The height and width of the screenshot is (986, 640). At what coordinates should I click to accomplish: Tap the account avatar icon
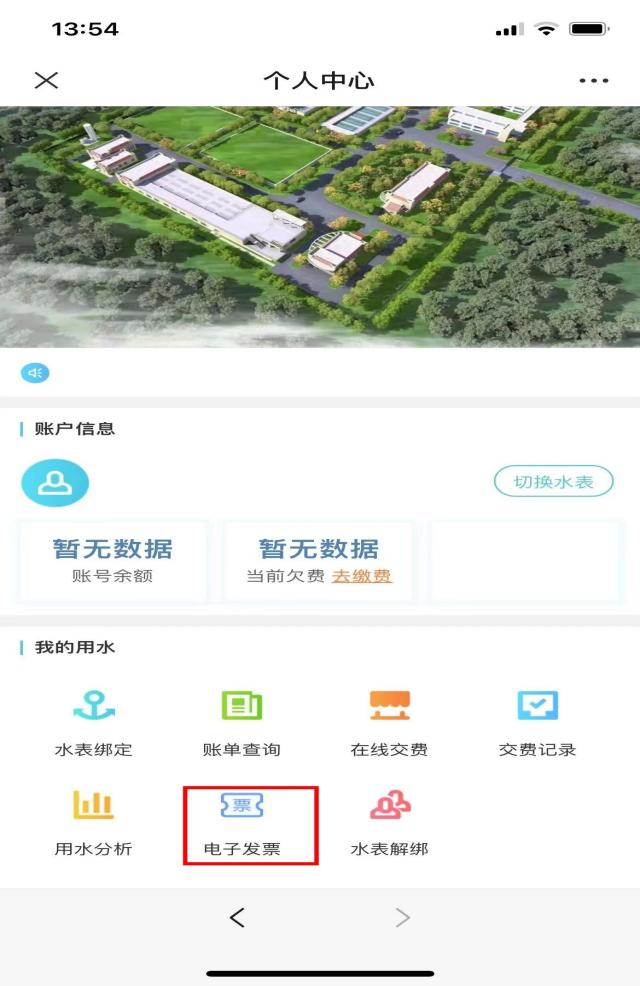(x=55, y=484)
